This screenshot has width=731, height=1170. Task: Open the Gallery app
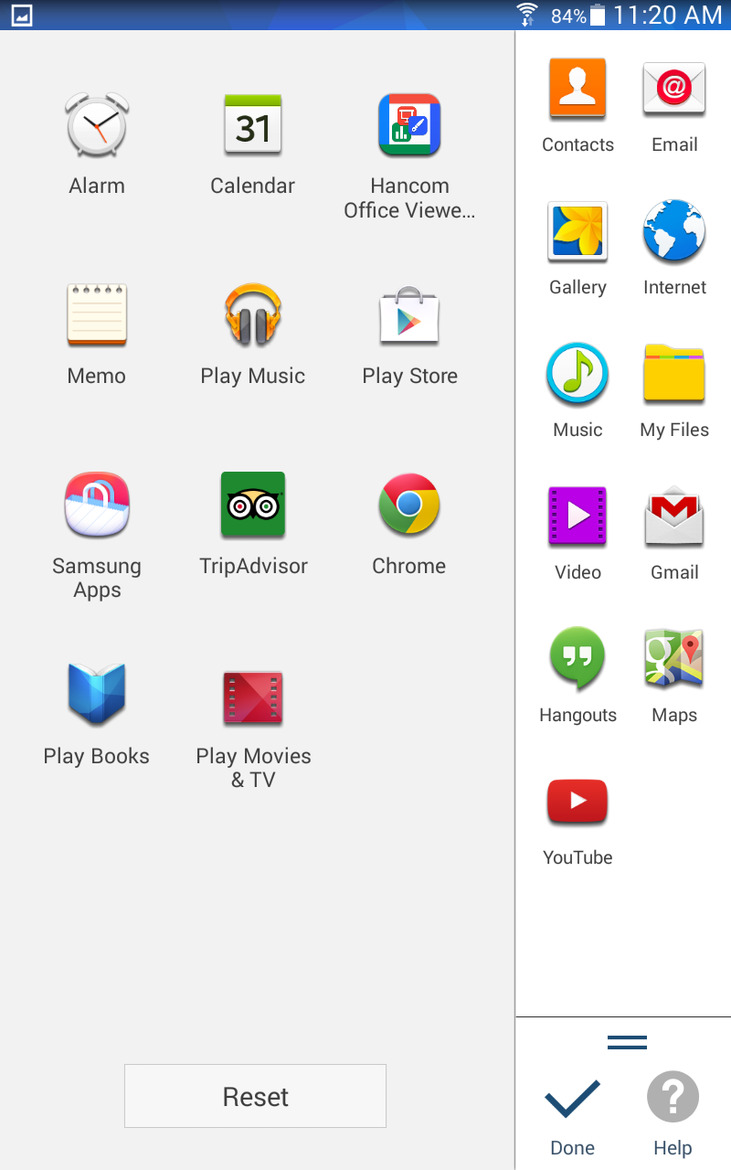click(x=577, y=231)
